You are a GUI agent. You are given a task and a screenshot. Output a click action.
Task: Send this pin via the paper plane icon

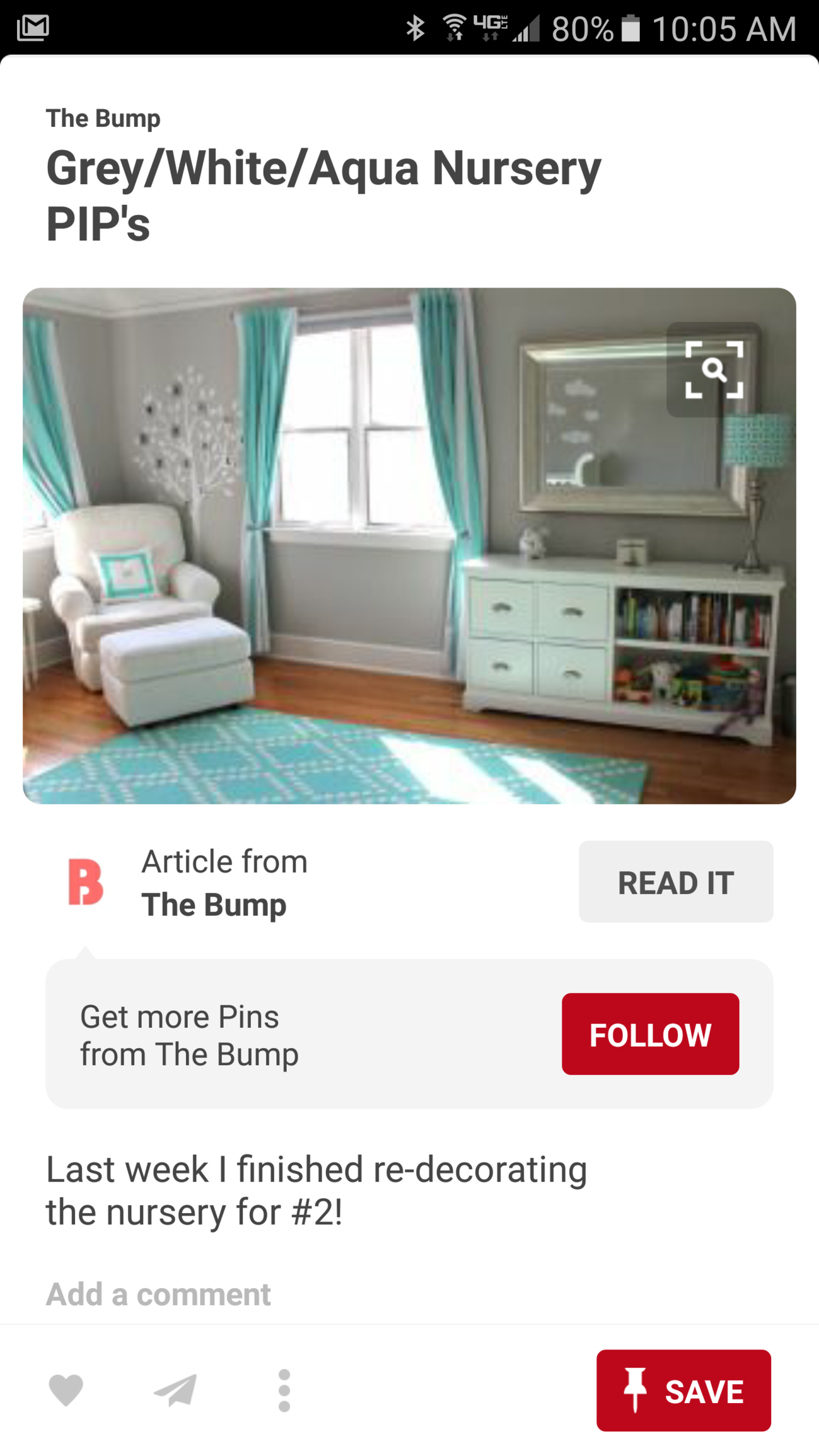[x=175, y=1390]
